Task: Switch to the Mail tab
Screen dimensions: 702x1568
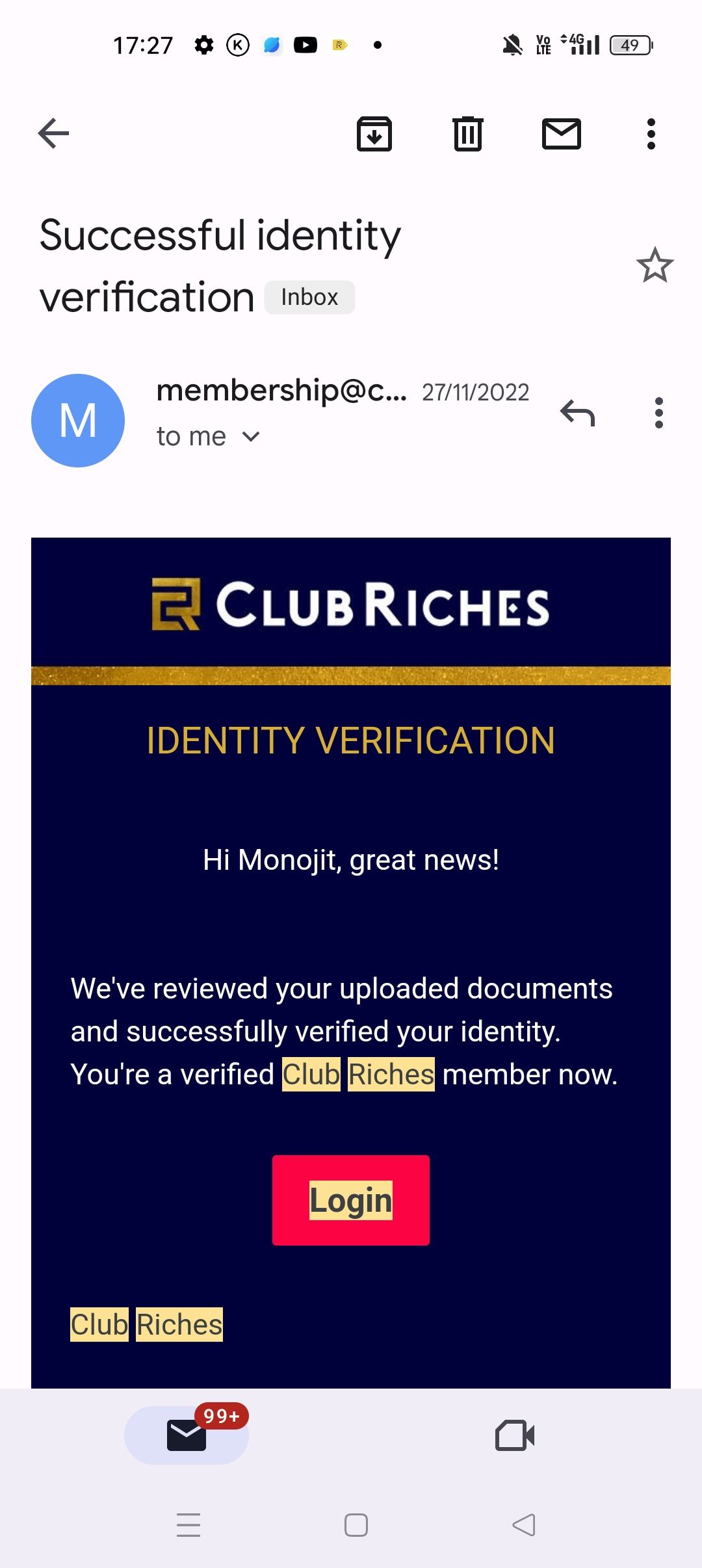Action: click(187, 1435)
